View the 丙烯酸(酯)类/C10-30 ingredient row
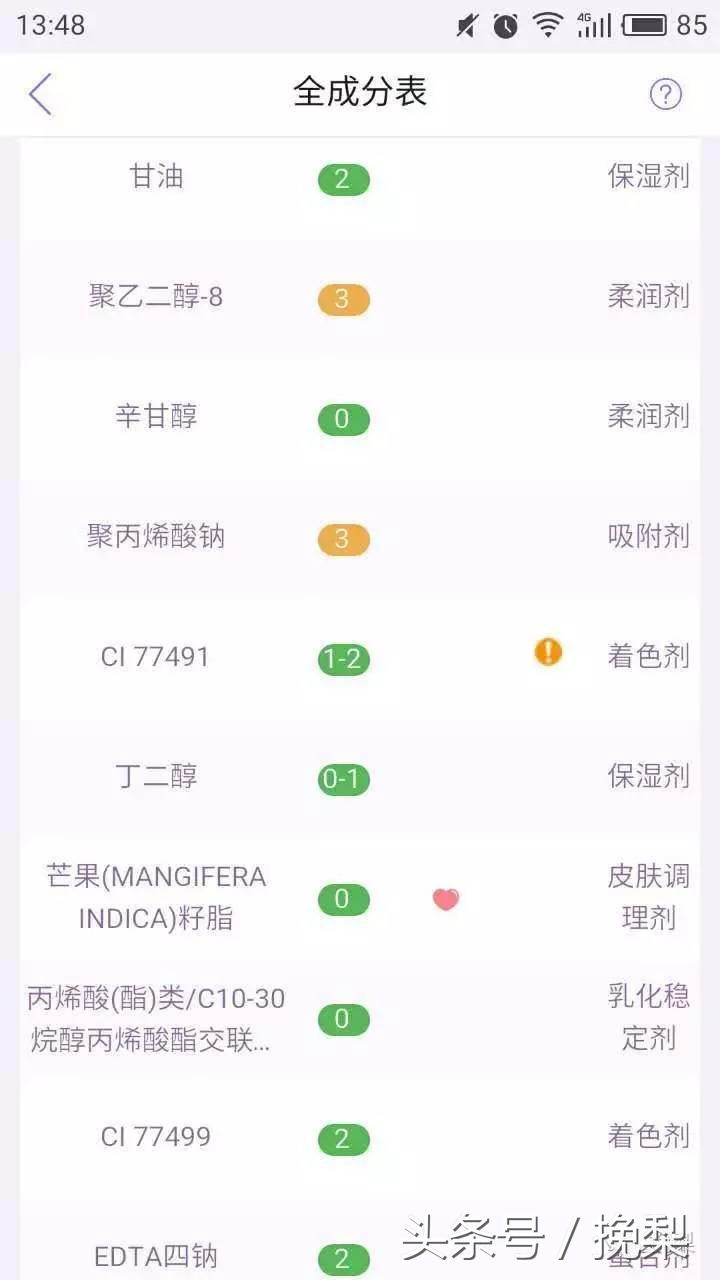 coord(360,1018)
